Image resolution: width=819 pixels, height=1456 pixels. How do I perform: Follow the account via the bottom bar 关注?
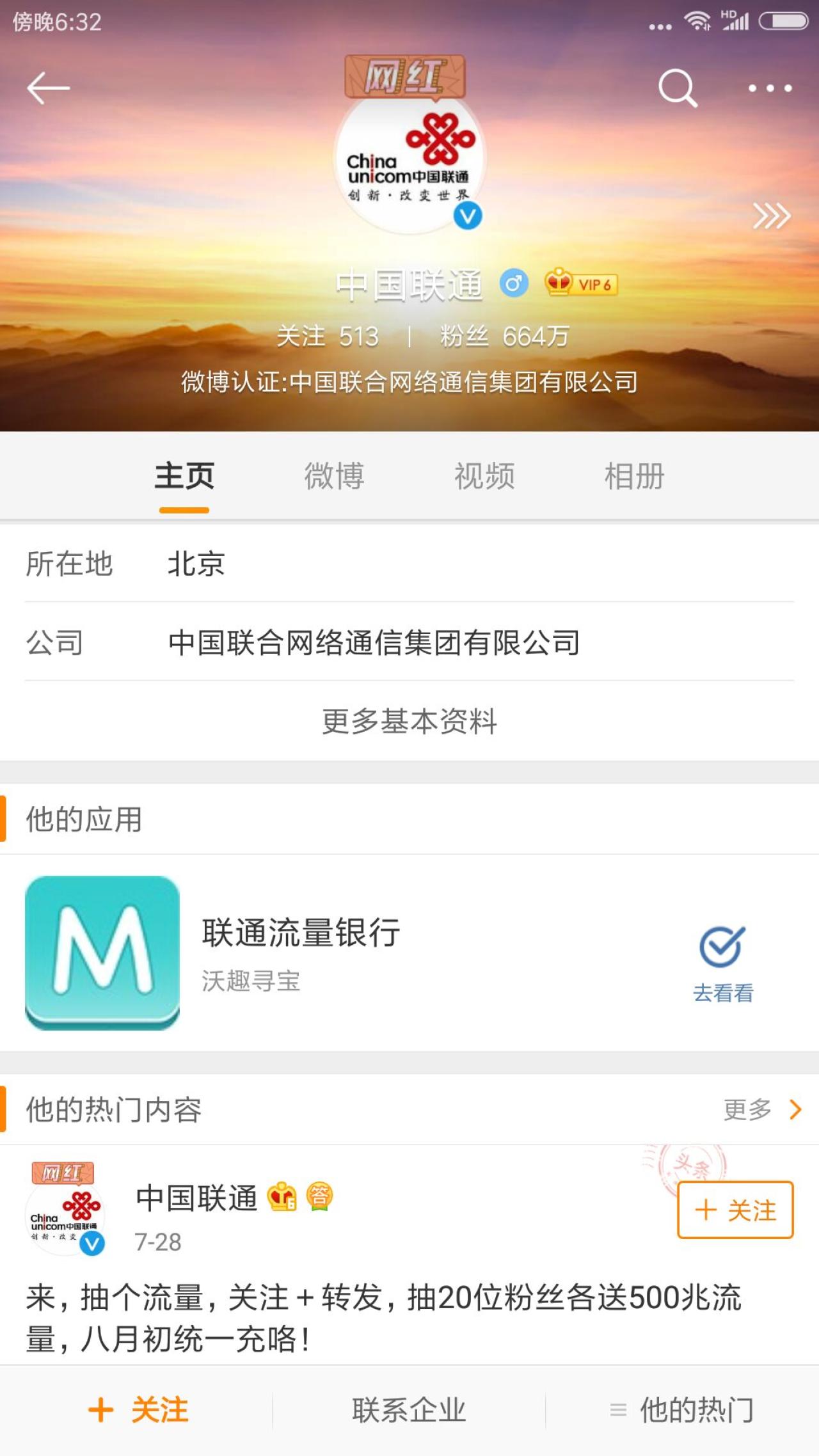tap(138, 1410)
